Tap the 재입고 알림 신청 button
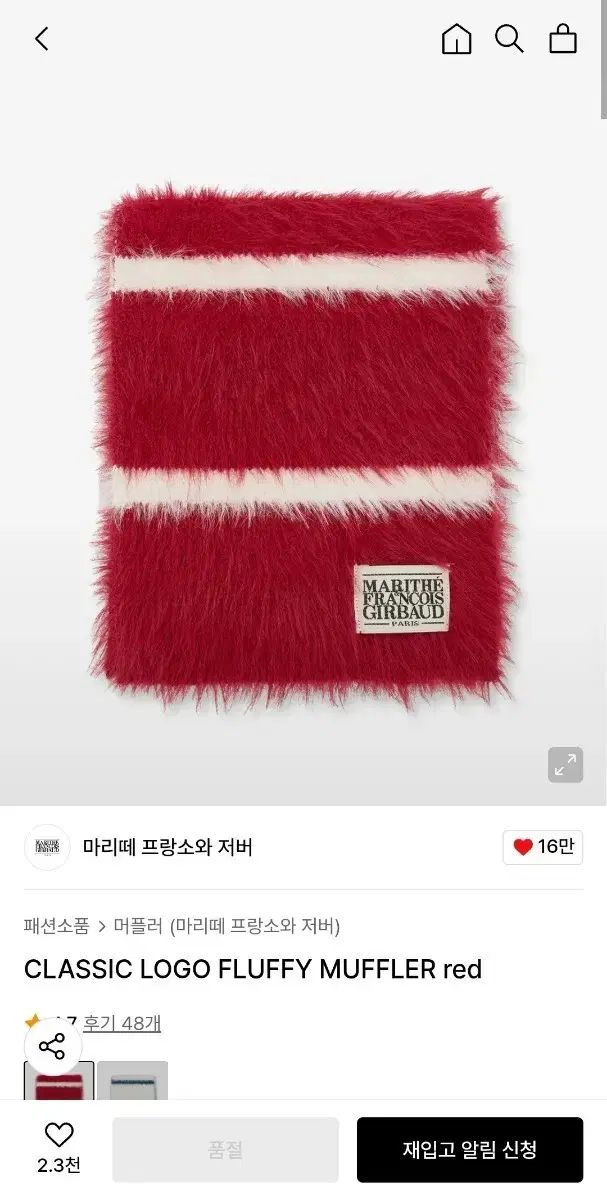Viewport: 607px width, 1200px height. click(x=470, y=1150)
